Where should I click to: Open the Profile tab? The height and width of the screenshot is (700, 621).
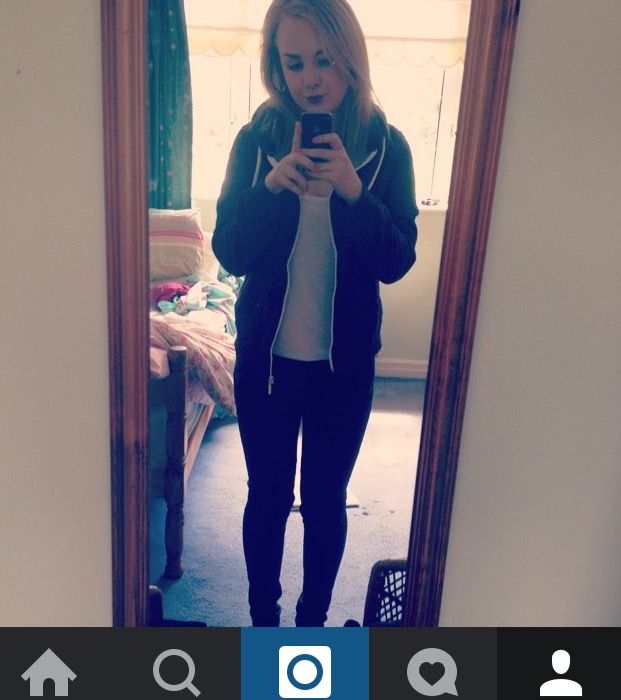(x=560, y=670)
